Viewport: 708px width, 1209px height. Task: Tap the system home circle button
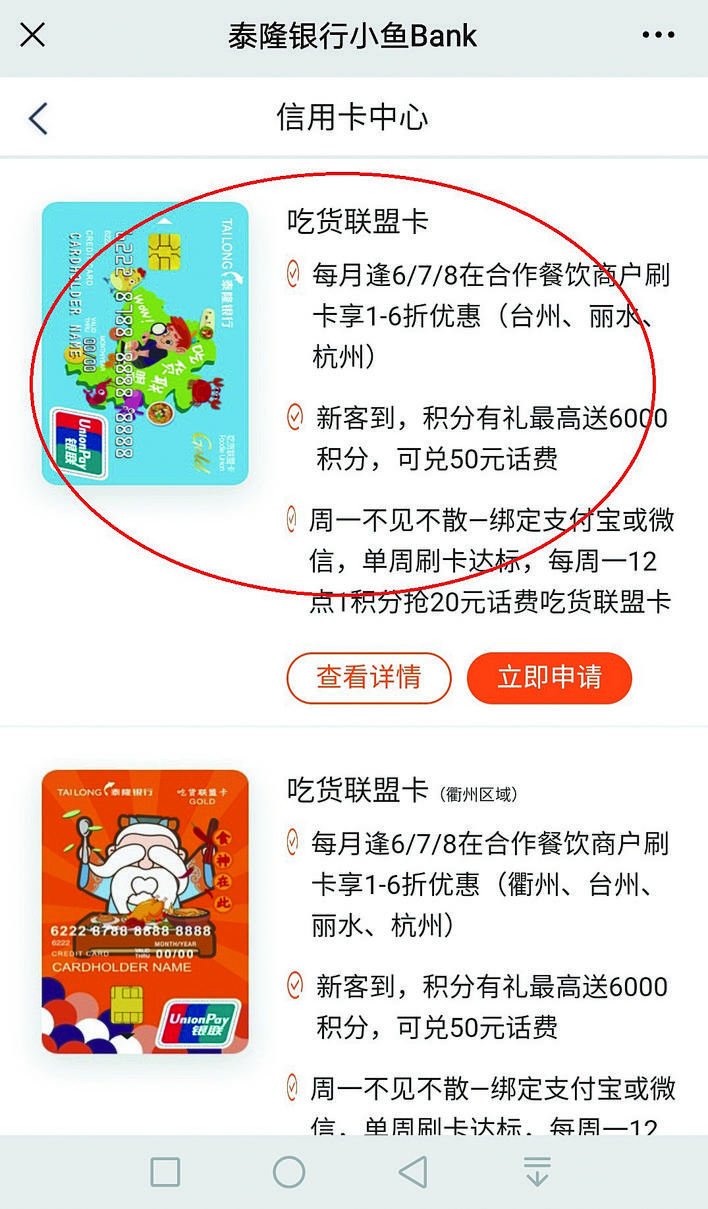tap(289, 1172)
